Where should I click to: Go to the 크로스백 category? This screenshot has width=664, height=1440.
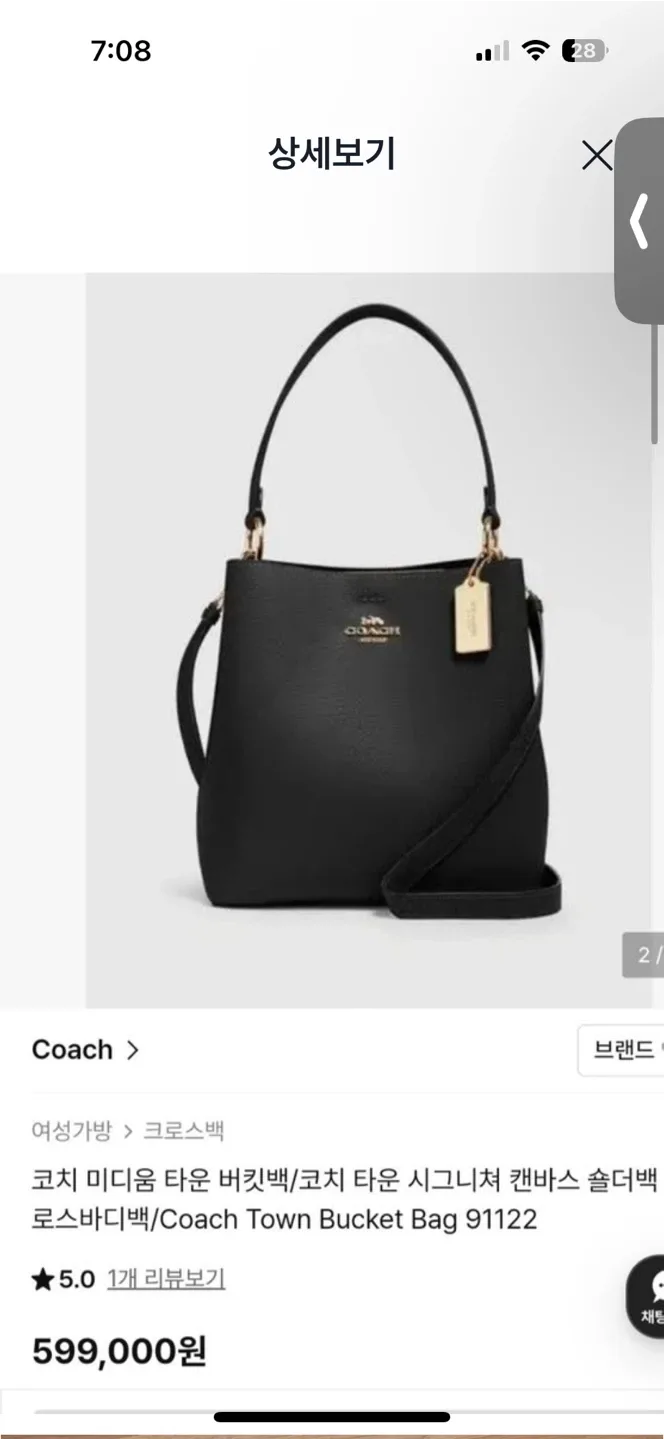pyautogui.click(x=184, y=1131)
